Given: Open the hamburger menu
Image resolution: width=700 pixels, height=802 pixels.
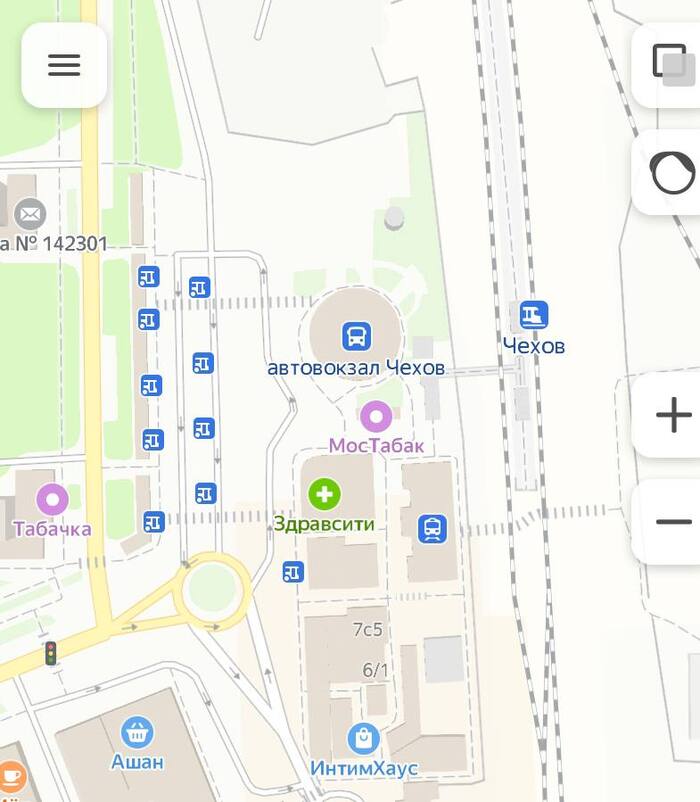Looking at the screenshot, I should tap(64, 65).
